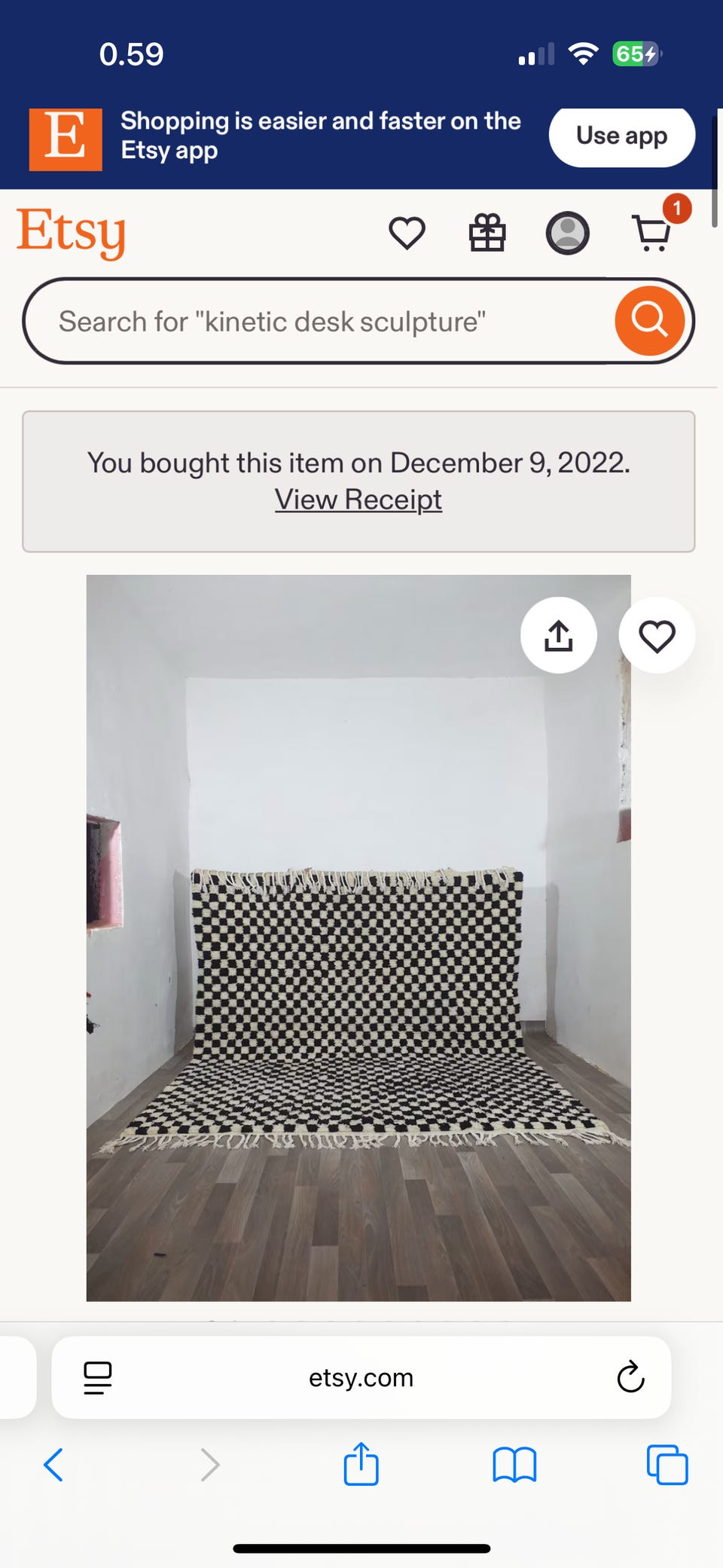723x1568 pixels.
Task: Open the gift mode icon
Action: [487, 233]
